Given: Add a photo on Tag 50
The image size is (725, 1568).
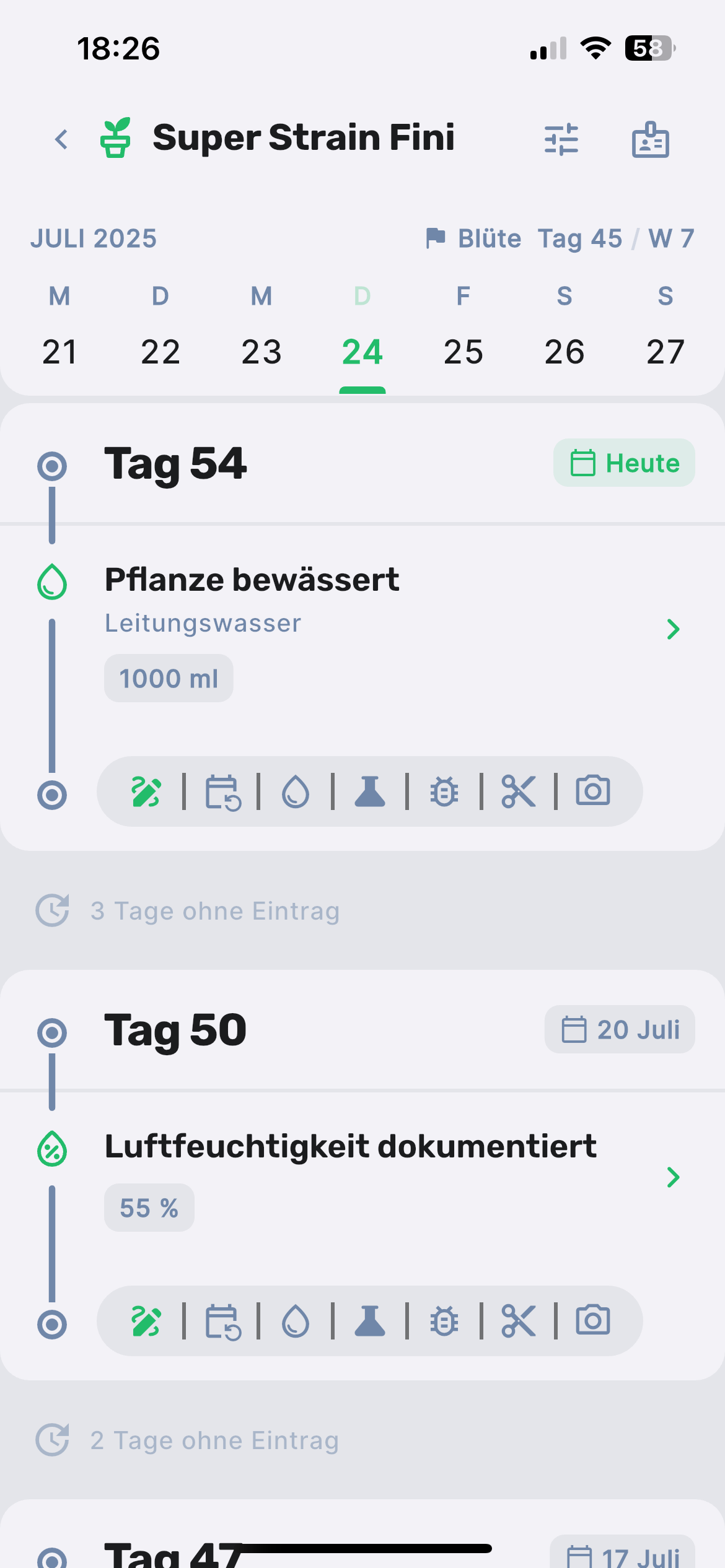Looking at the screenshot, I should point(593,1320).
